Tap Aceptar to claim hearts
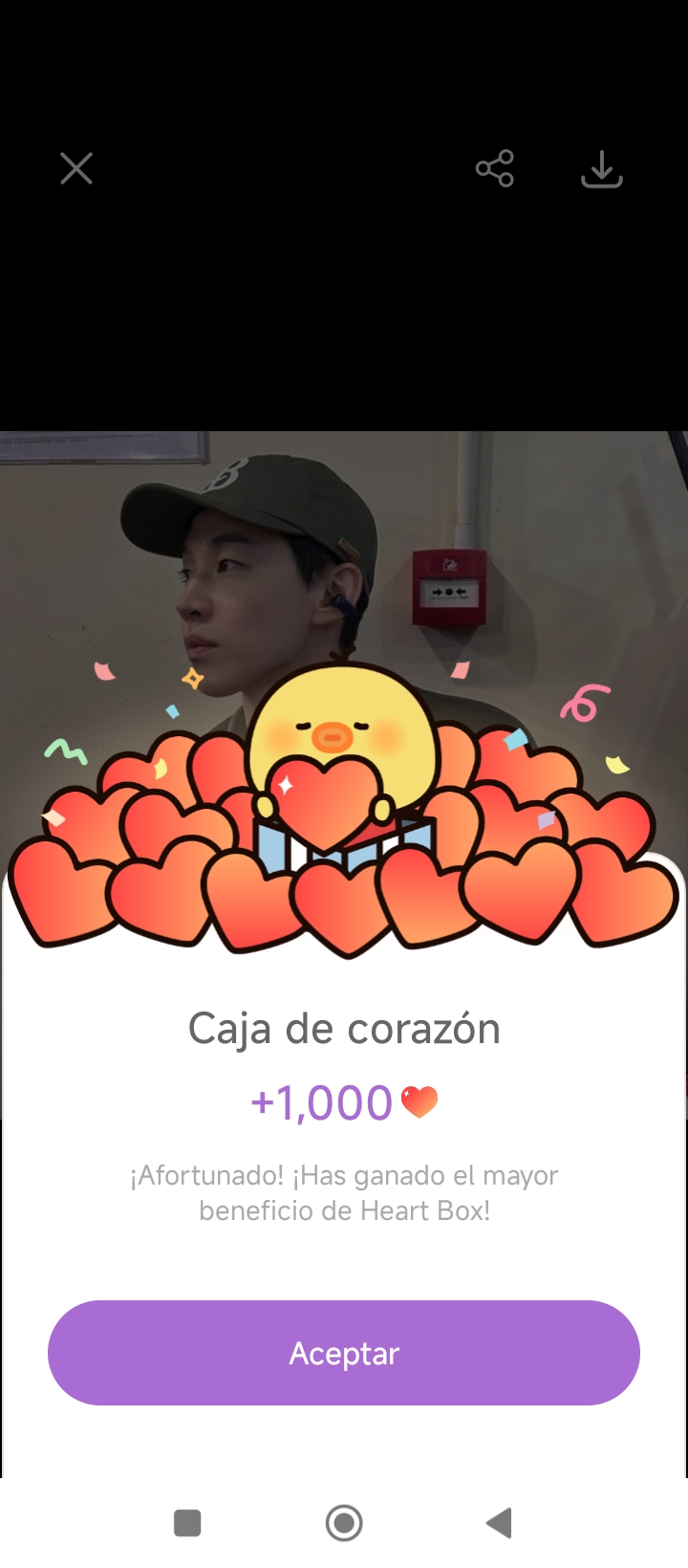 344,1353
